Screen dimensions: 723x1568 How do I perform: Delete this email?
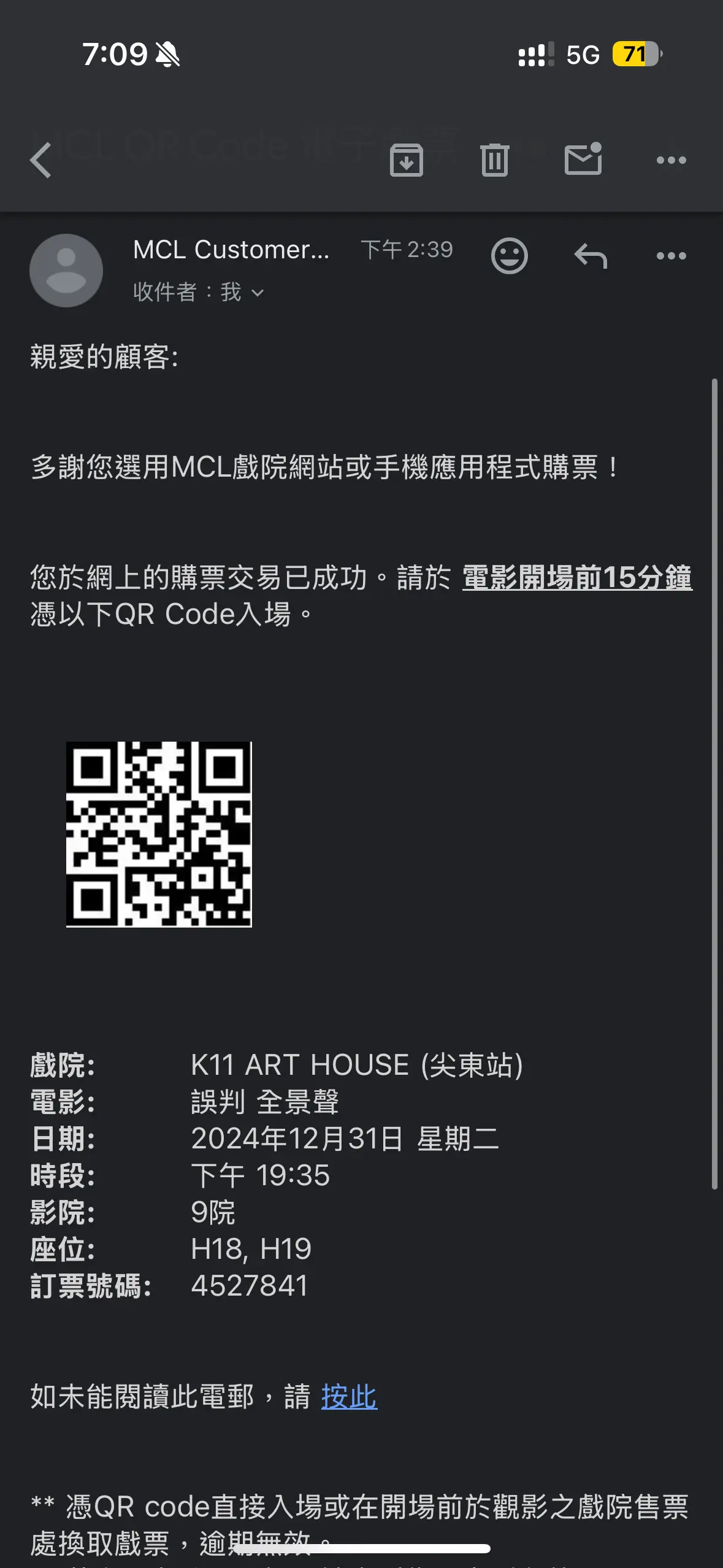click(495, 161)
